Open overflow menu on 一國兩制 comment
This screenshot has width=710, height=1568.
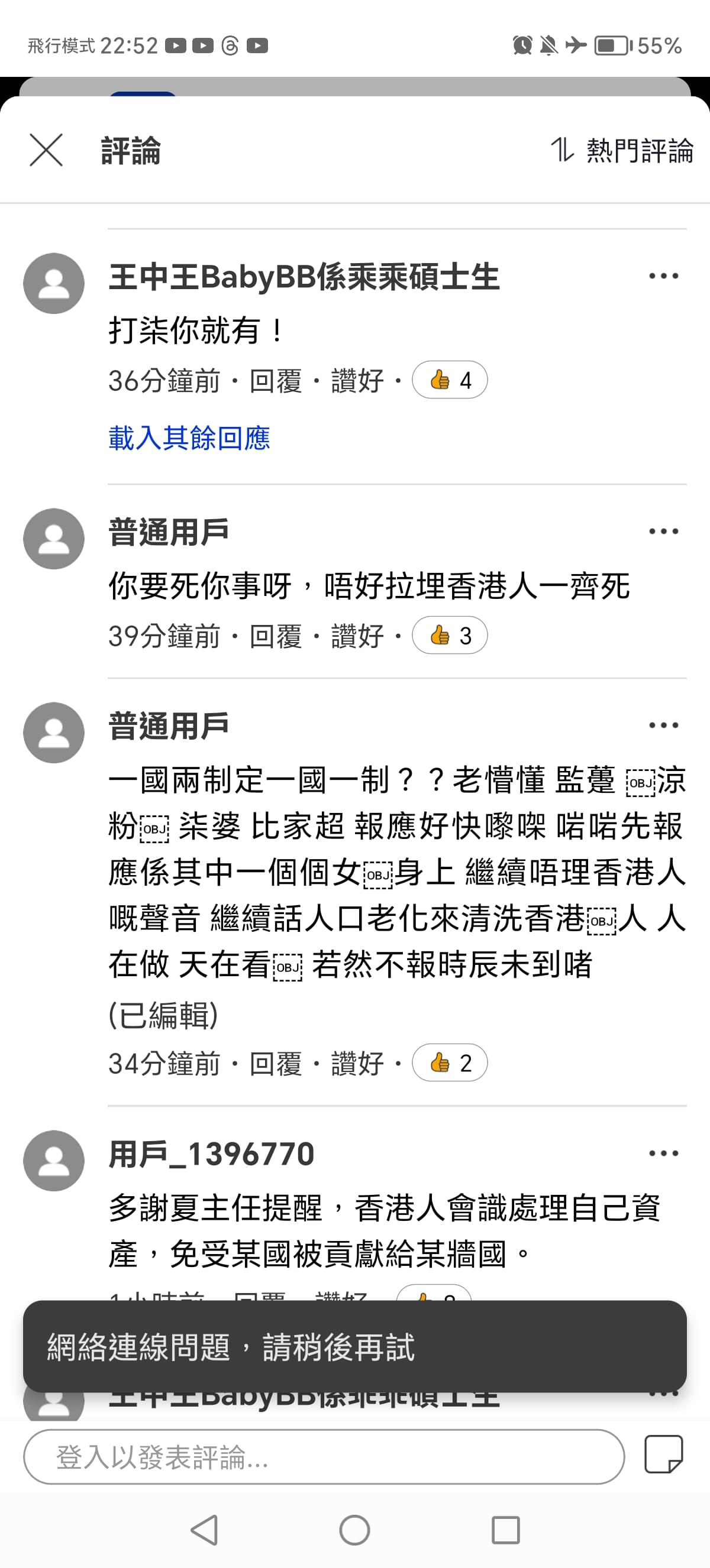[663, 725]
